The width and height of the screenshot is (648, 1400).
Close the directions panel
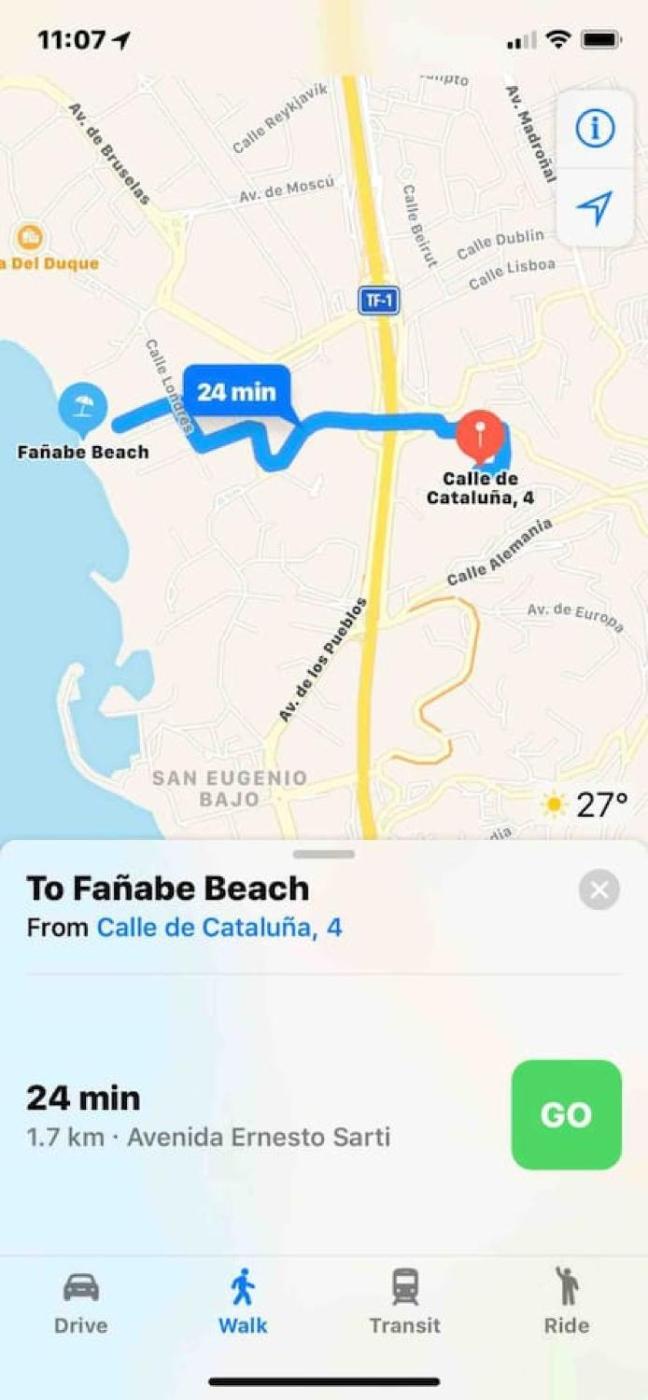(599, 889)
